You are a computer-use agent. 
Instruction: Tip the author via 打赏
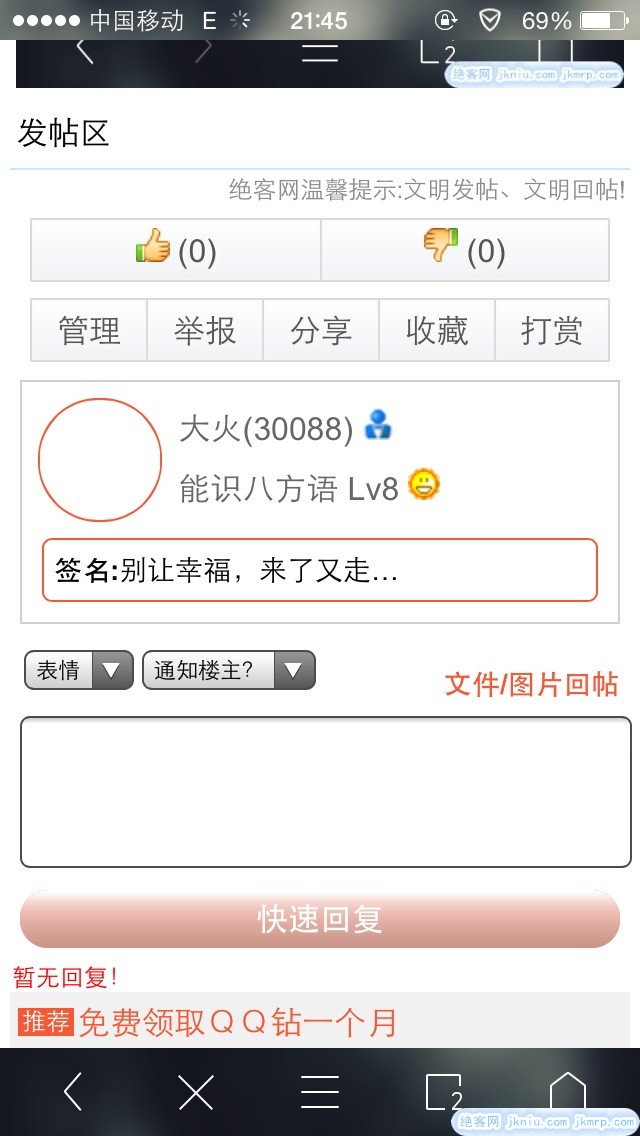(x=552, y=330)
